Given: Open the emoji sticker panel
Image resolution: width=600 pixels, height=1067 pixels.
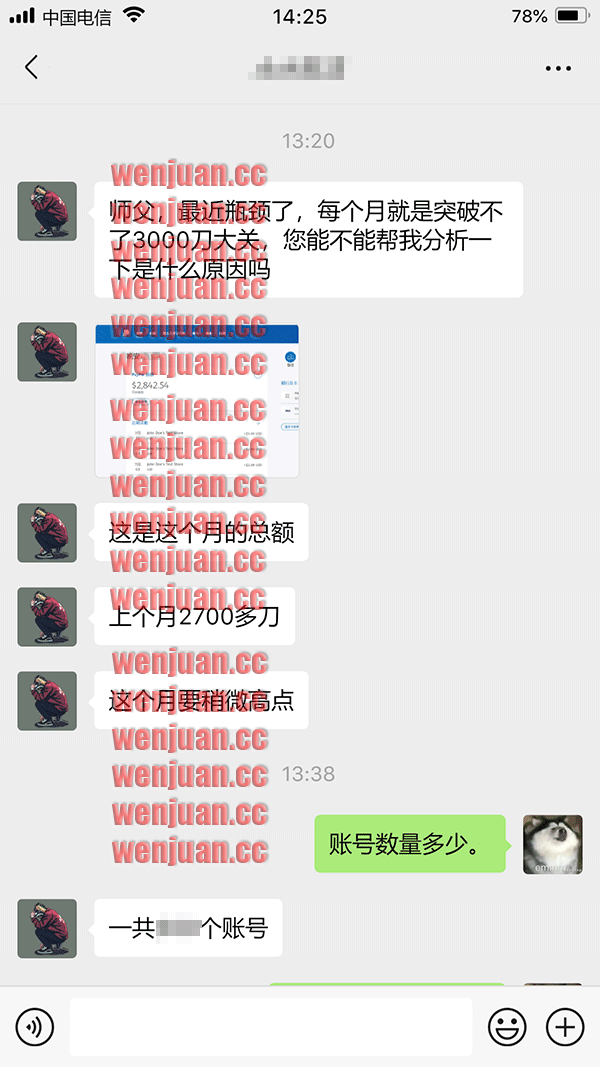Looking at the screenshot, I should (x=507, y=1026).
